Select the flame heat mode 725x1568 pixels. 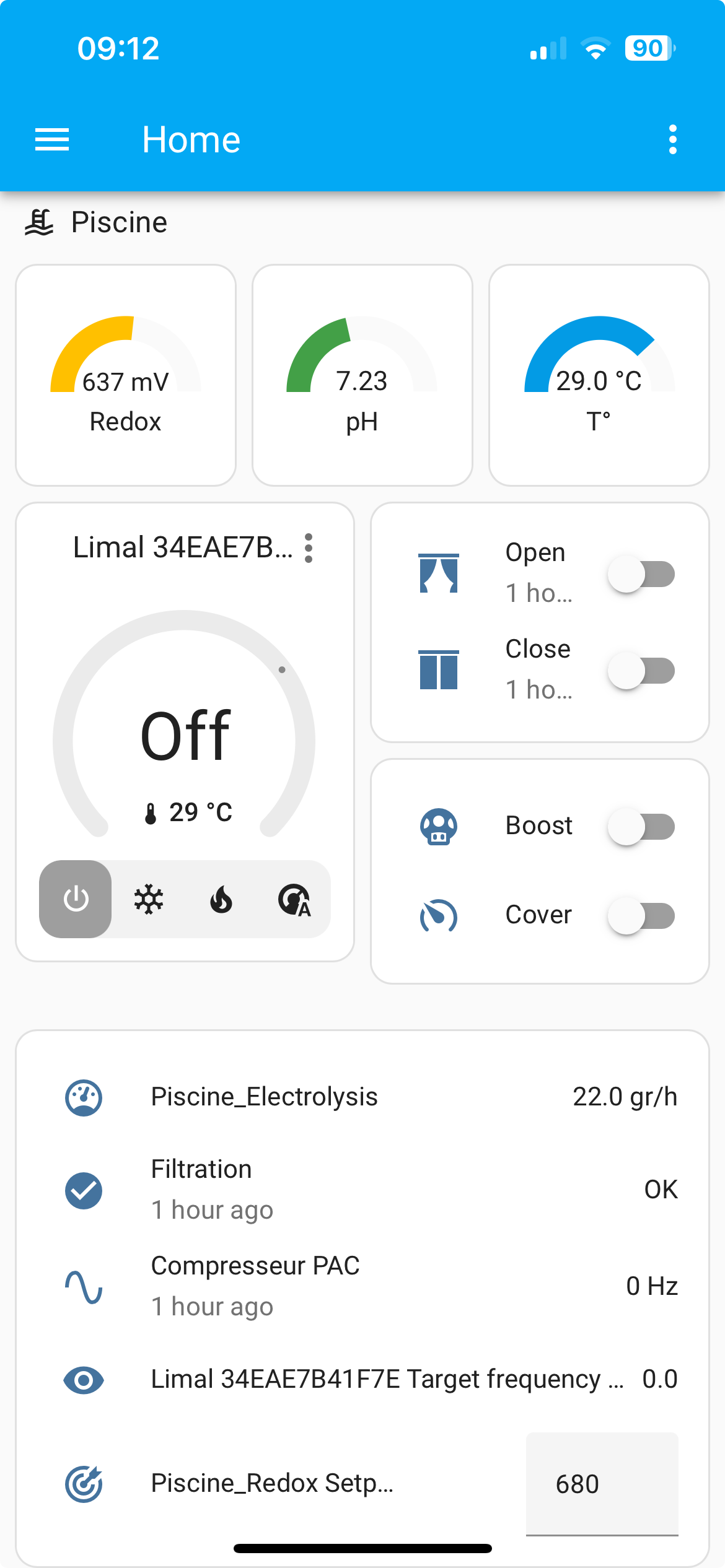click(x=221, y=899)
